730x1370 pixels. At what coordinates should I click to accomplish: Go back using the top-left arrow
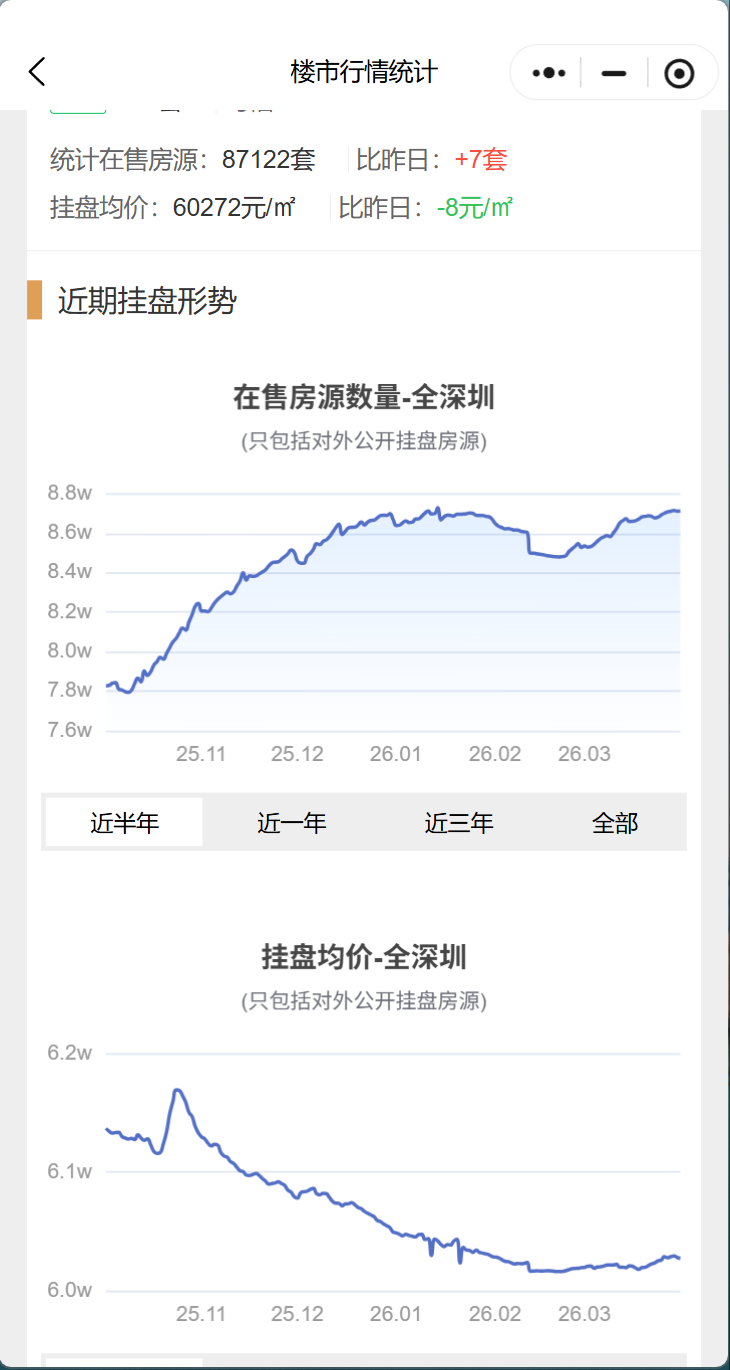[37, 72]
